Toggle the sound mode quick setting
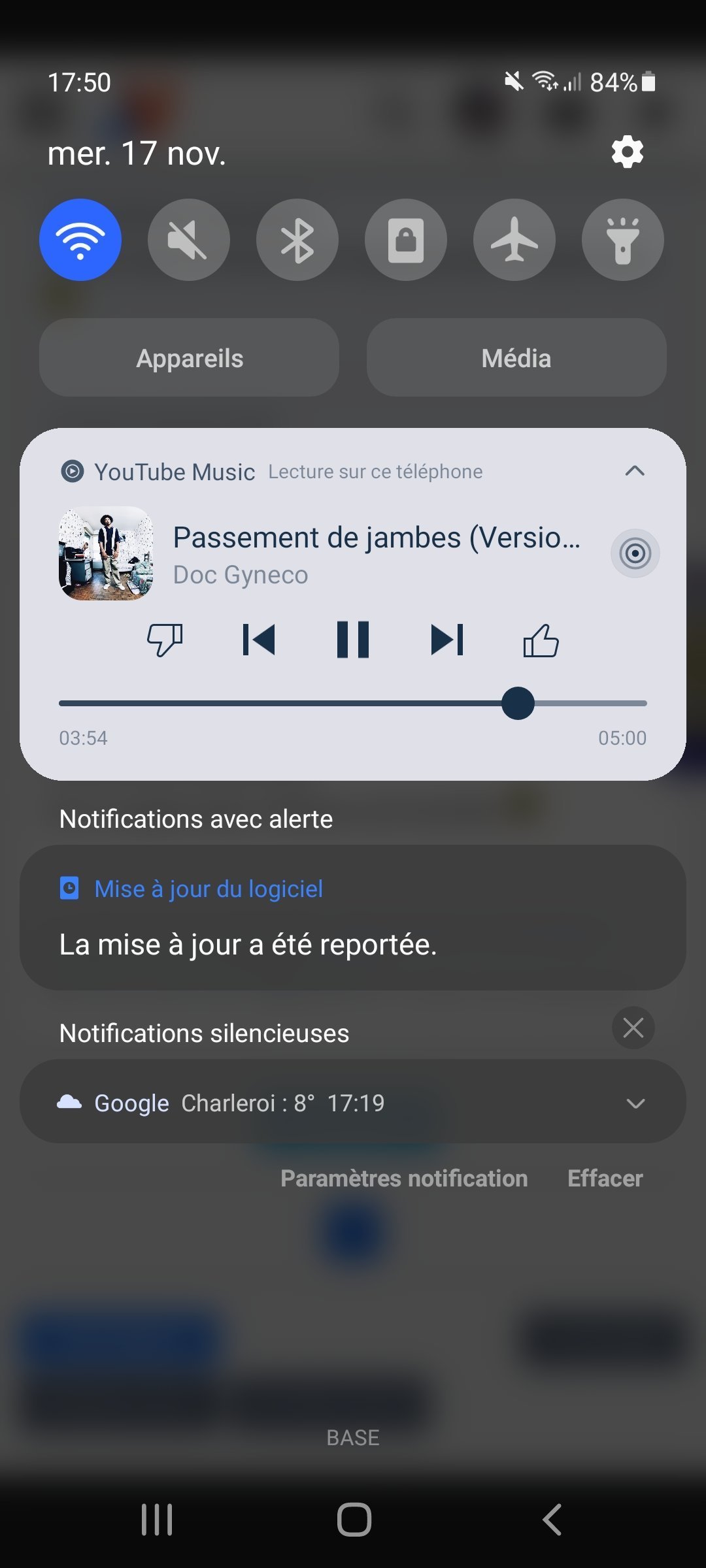The height and width of the screenshot is (1568, 706). 188,240
